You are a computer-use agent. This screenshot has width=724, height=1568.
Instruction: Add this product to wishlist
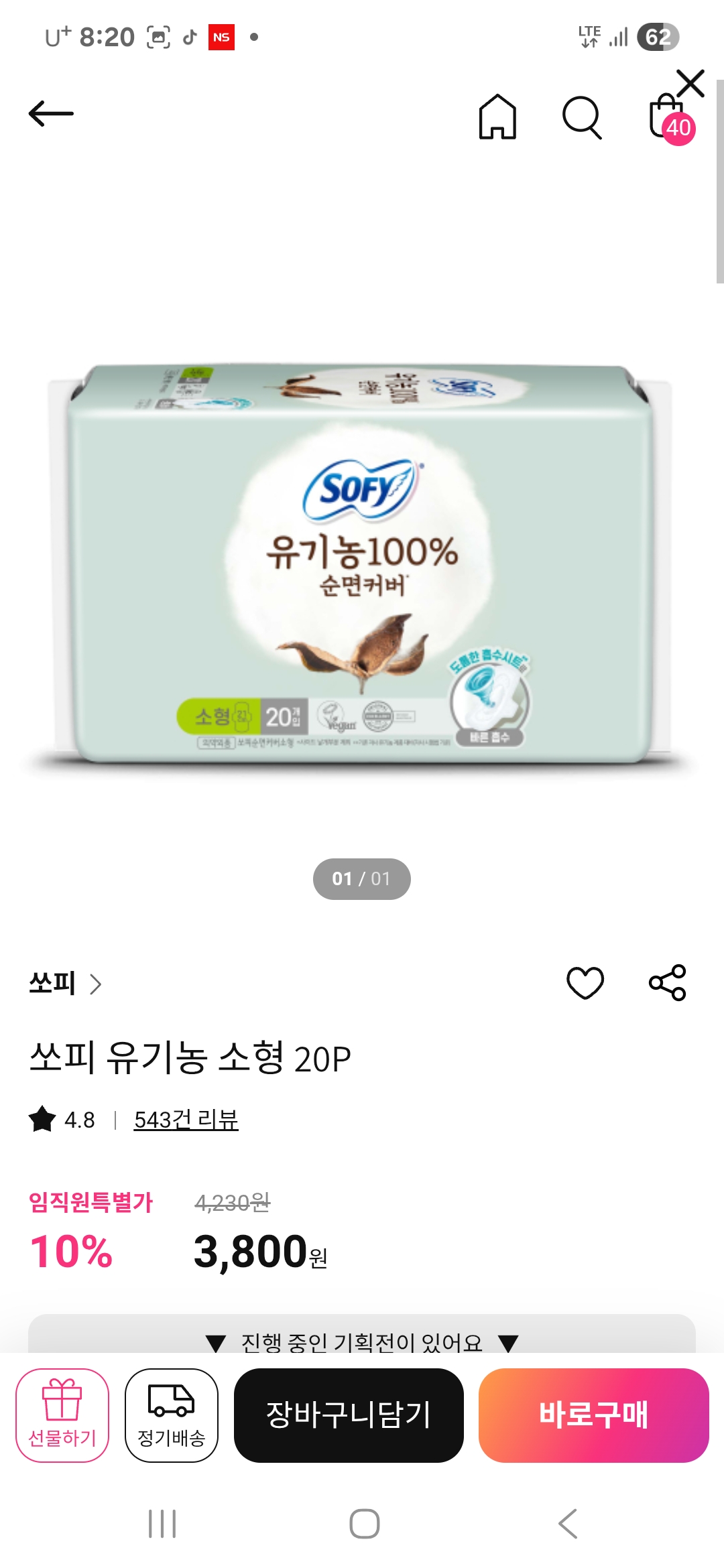tap(585, 983)
